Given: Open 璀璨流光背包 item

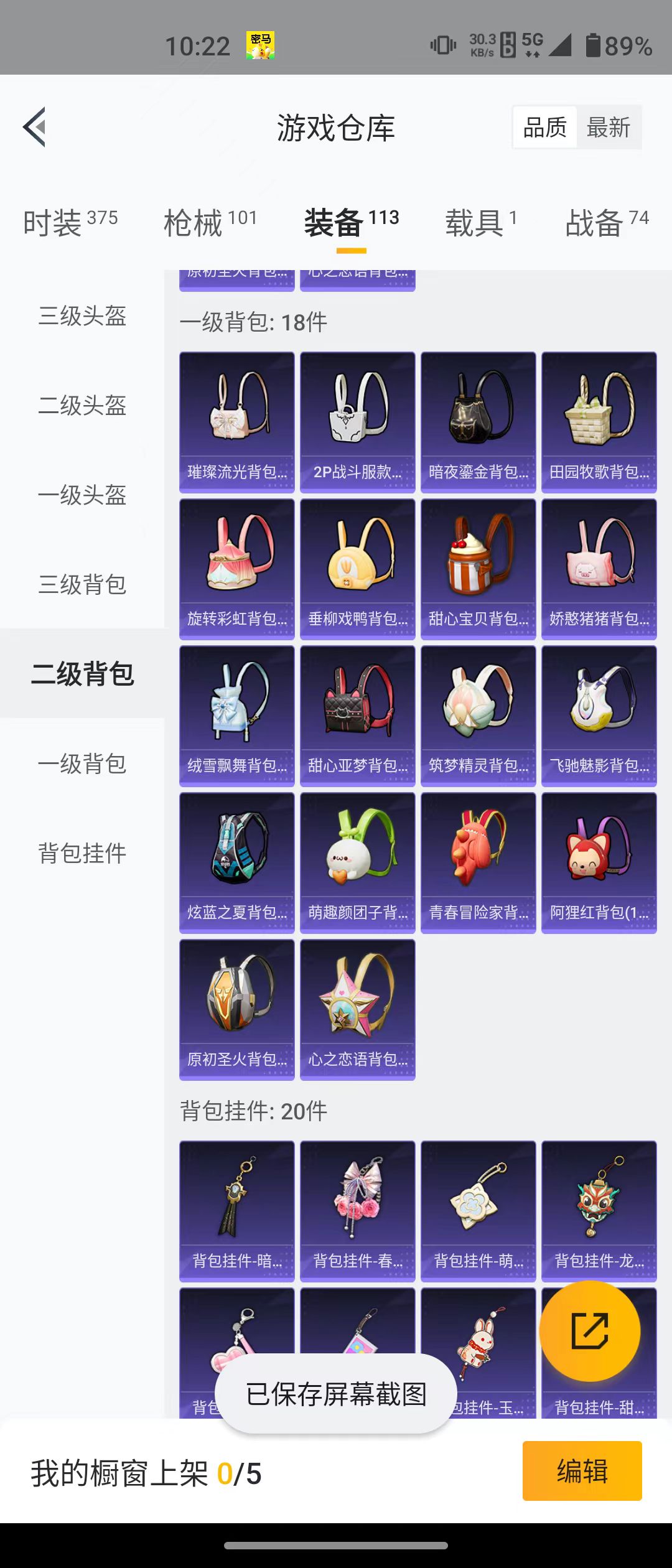Looking at the screenshot, I should click(236, 422).
